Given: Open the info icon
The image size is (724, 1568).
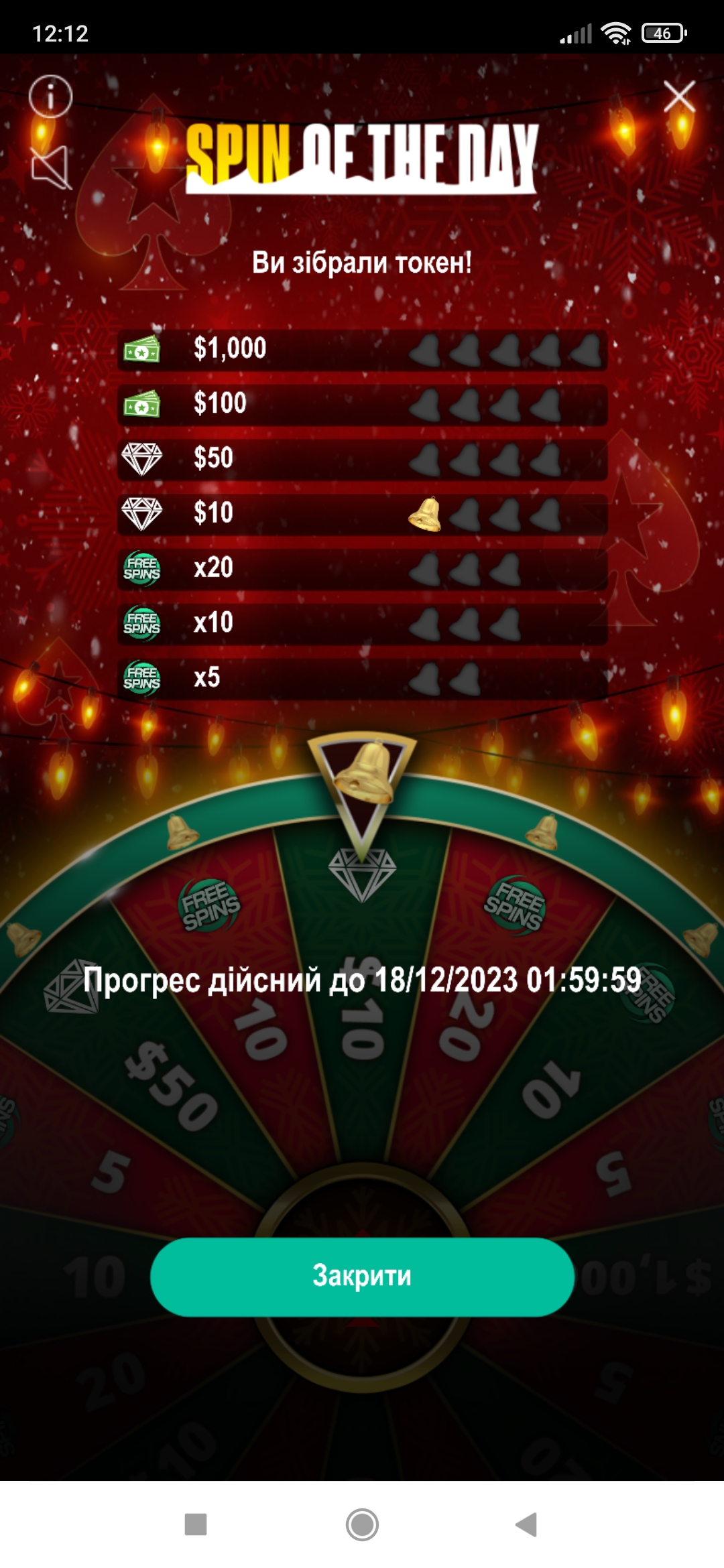Looking at the screenshot, I should pos(50,96).
